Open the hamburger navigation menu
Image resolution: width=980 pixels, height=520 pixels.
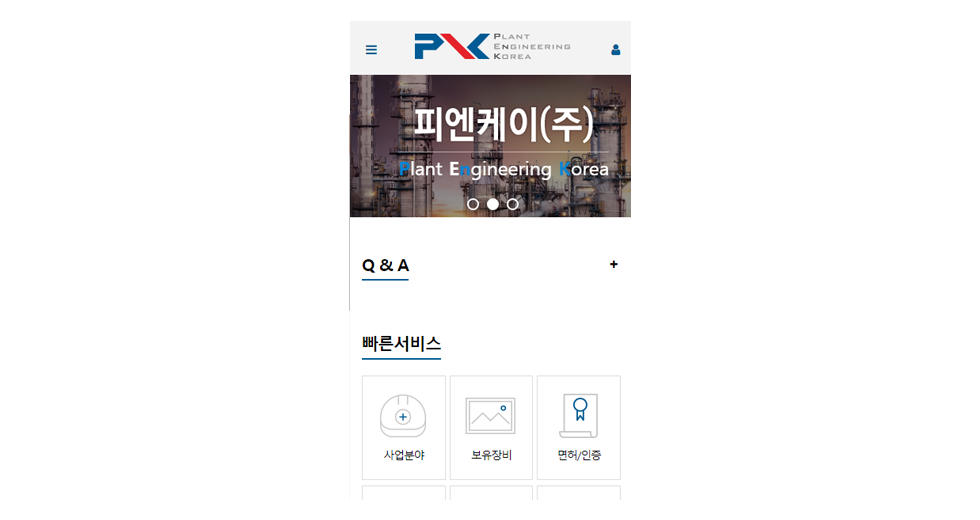coord(371,50)
